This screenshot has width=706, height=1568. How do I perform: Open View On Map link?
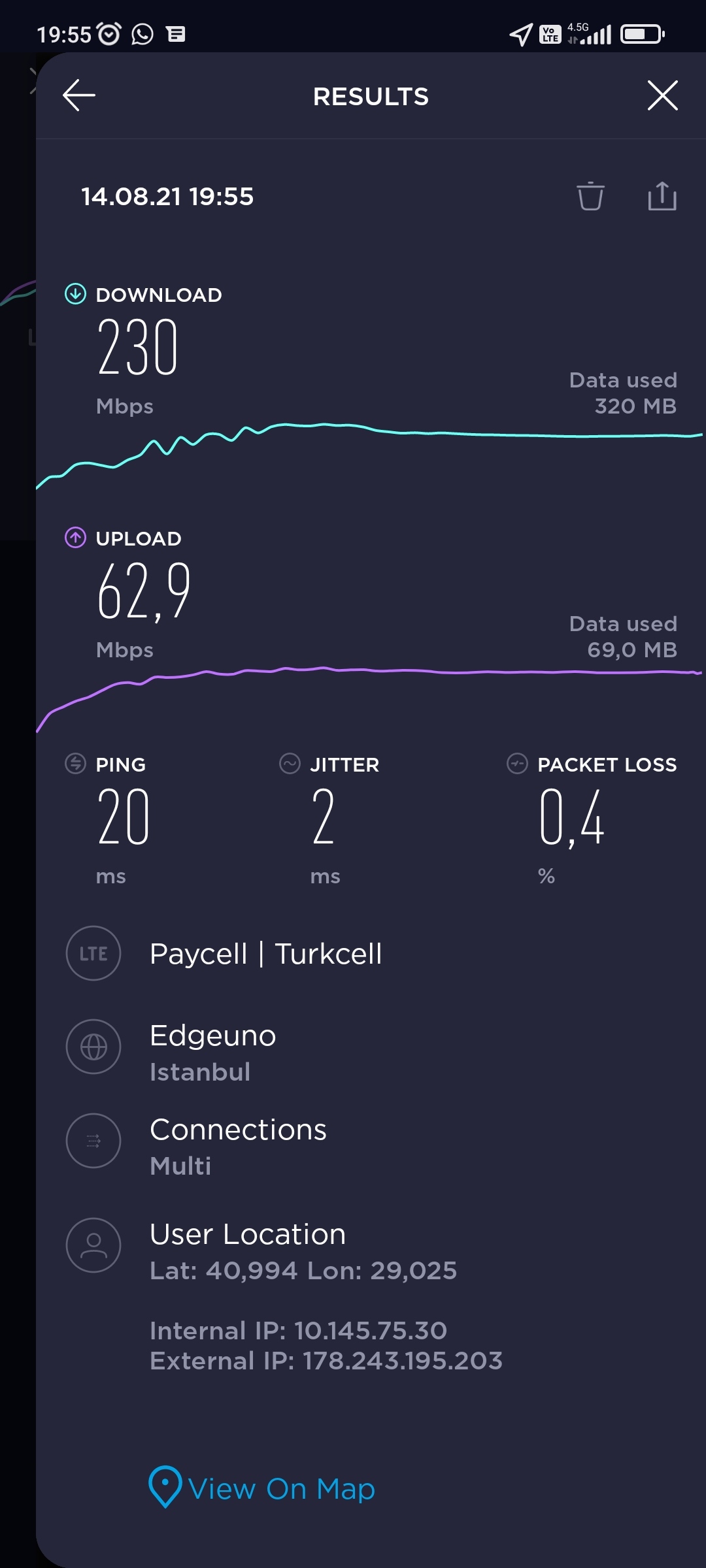click(262, 1488)
